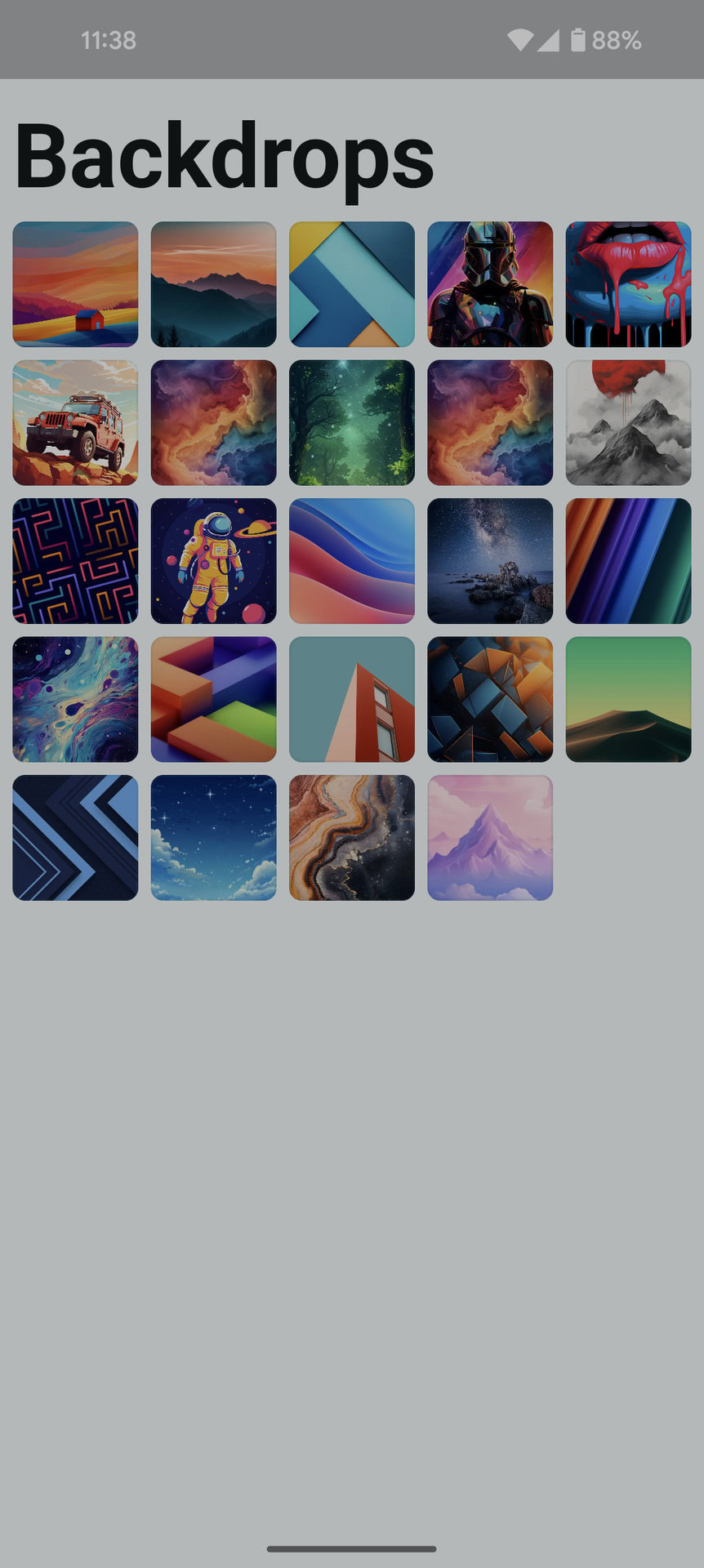Choose the pastel purple mountain wallpaper
Viewport: 704px width, 1568px height.
tap(490, 837)
